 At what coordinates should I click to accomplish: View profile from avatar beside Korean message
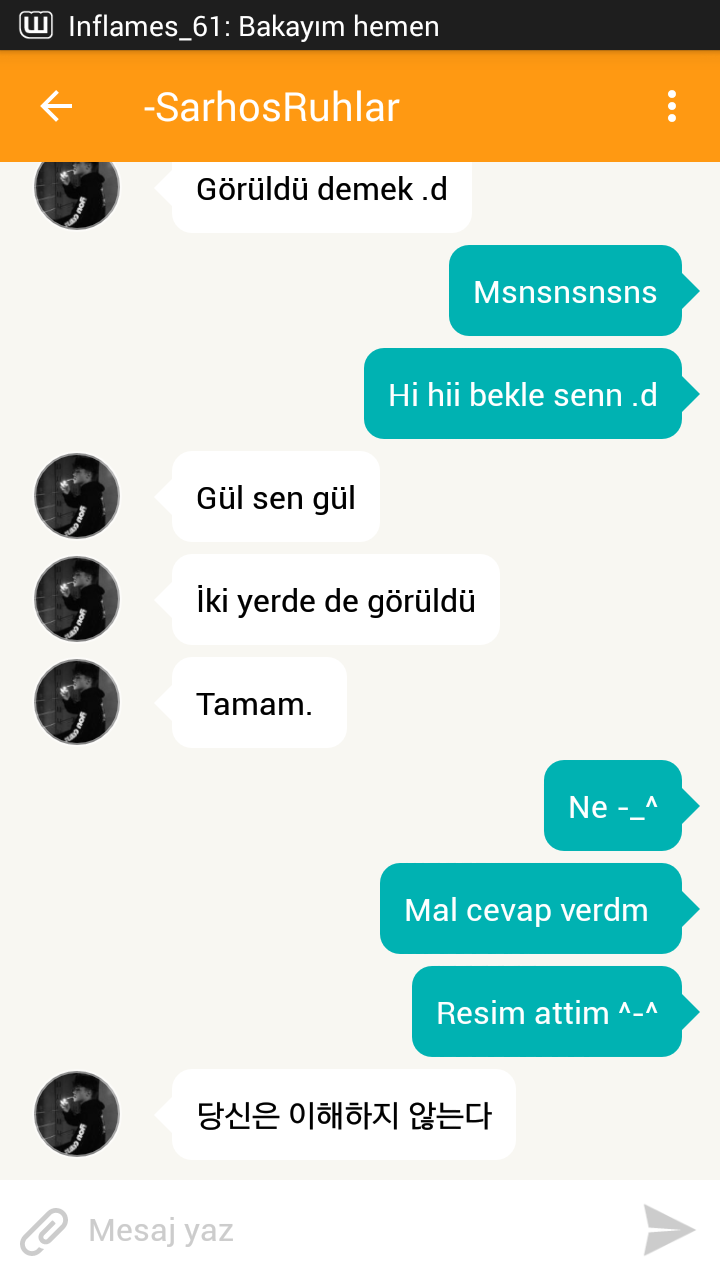coord(77,1114)
